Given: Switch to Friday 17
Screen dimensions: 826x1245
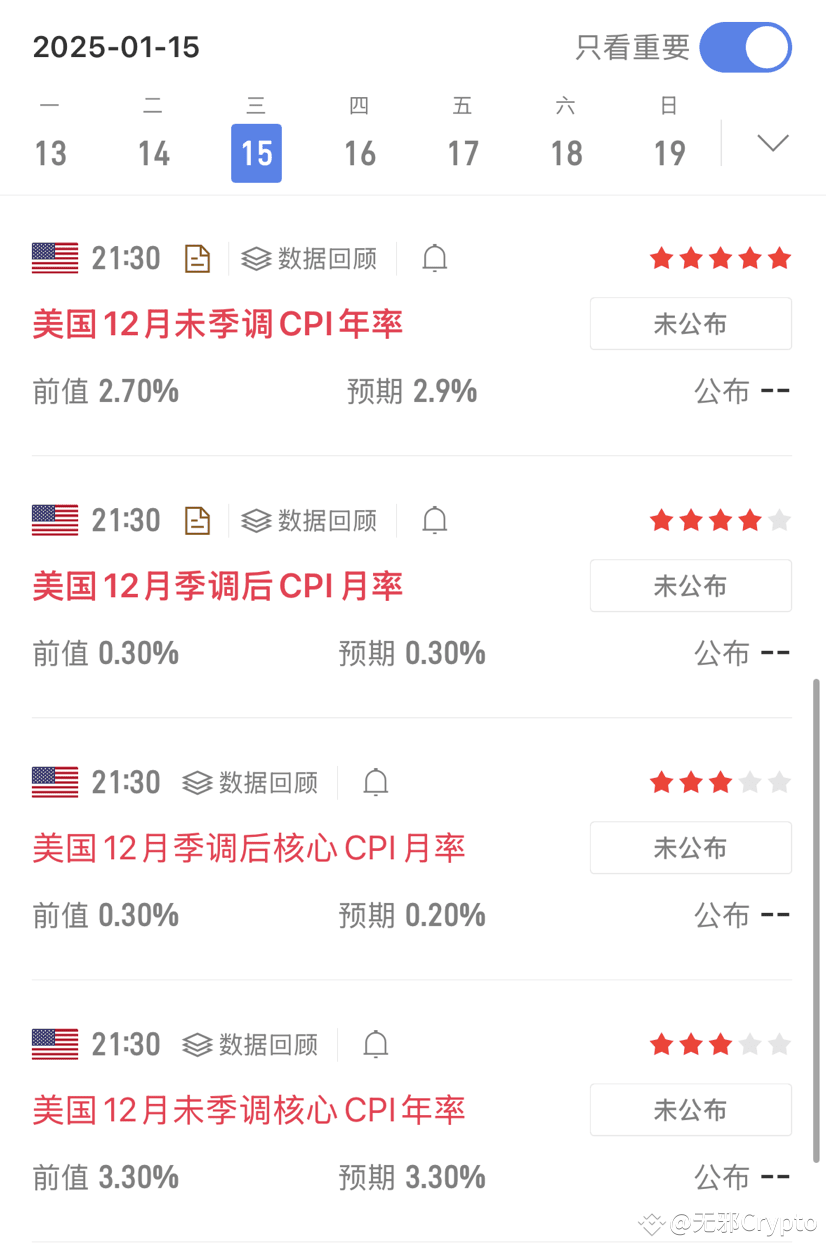Looking at the screenshot, I should 462,153.
